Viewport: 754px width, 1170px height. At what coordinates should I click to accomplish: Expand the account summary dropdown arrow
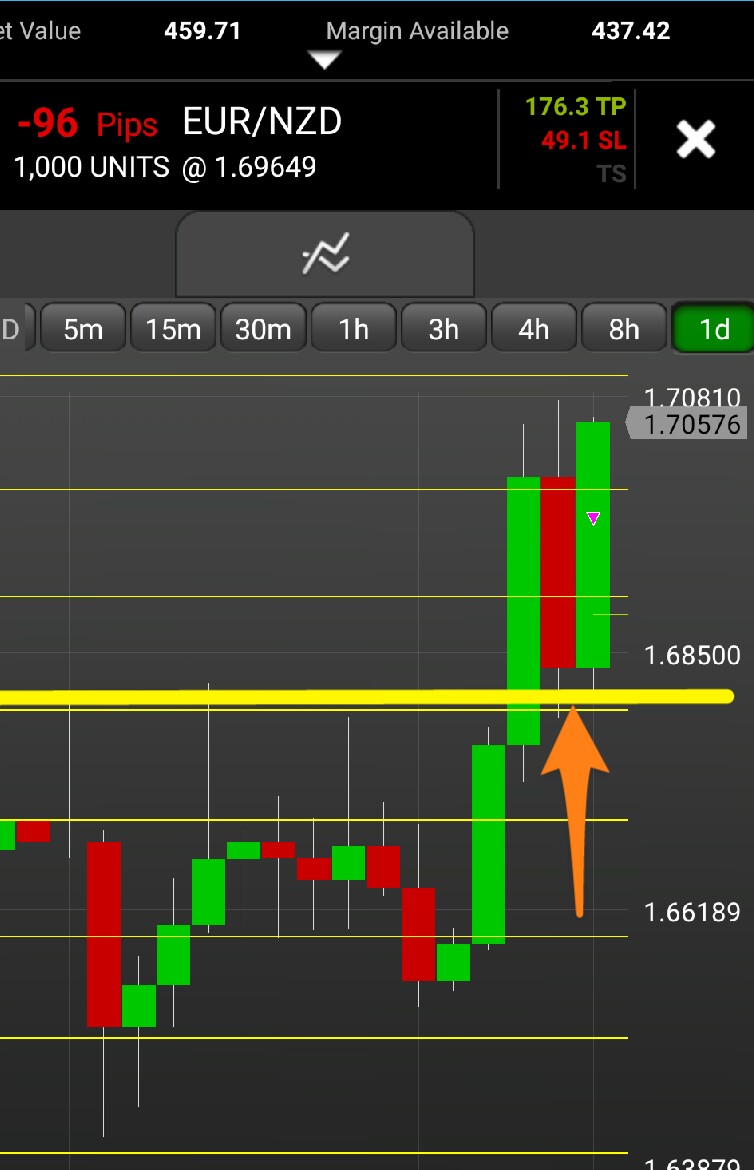pyautogui.click(x=325, y=61)
